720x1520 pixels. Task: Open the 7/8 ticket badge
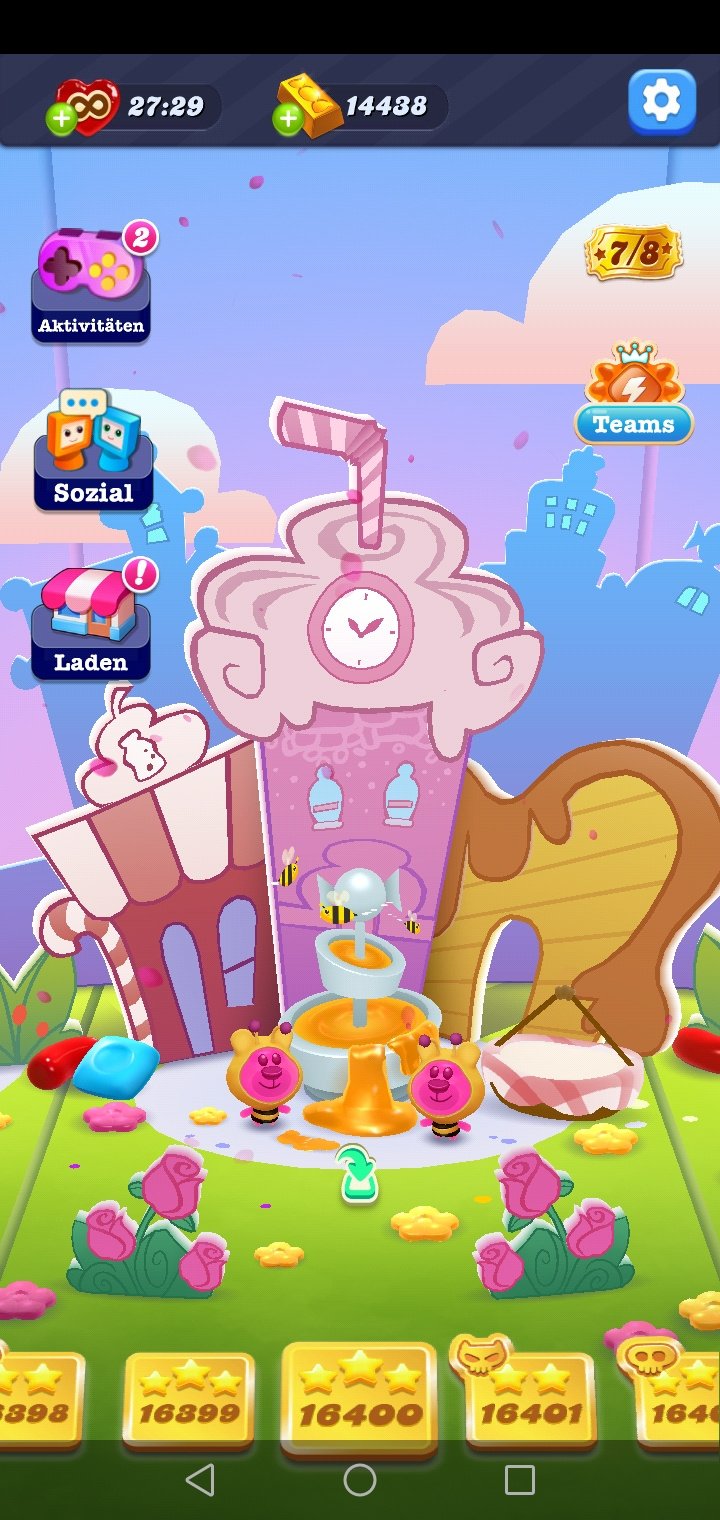pyautogui.click(x=633, y=253)
